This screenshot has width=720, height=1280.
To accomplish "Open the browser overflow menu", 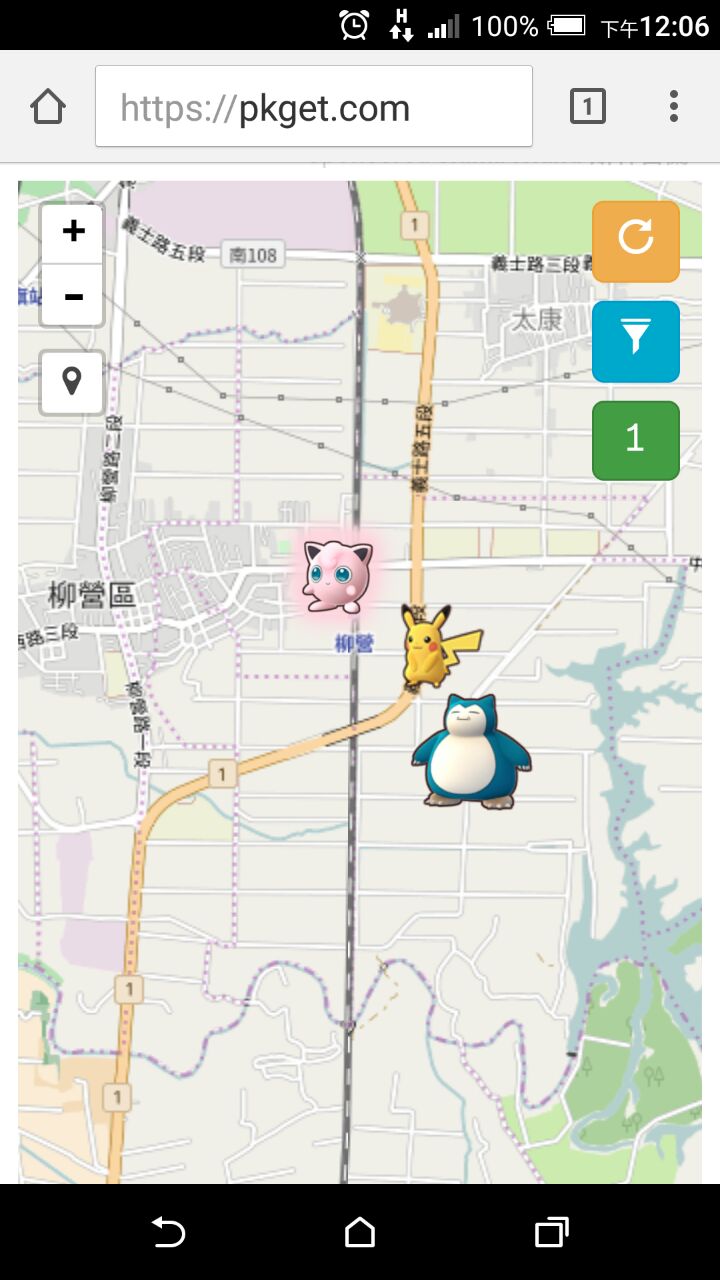I will pyautogui.click(x=674, y=106).
